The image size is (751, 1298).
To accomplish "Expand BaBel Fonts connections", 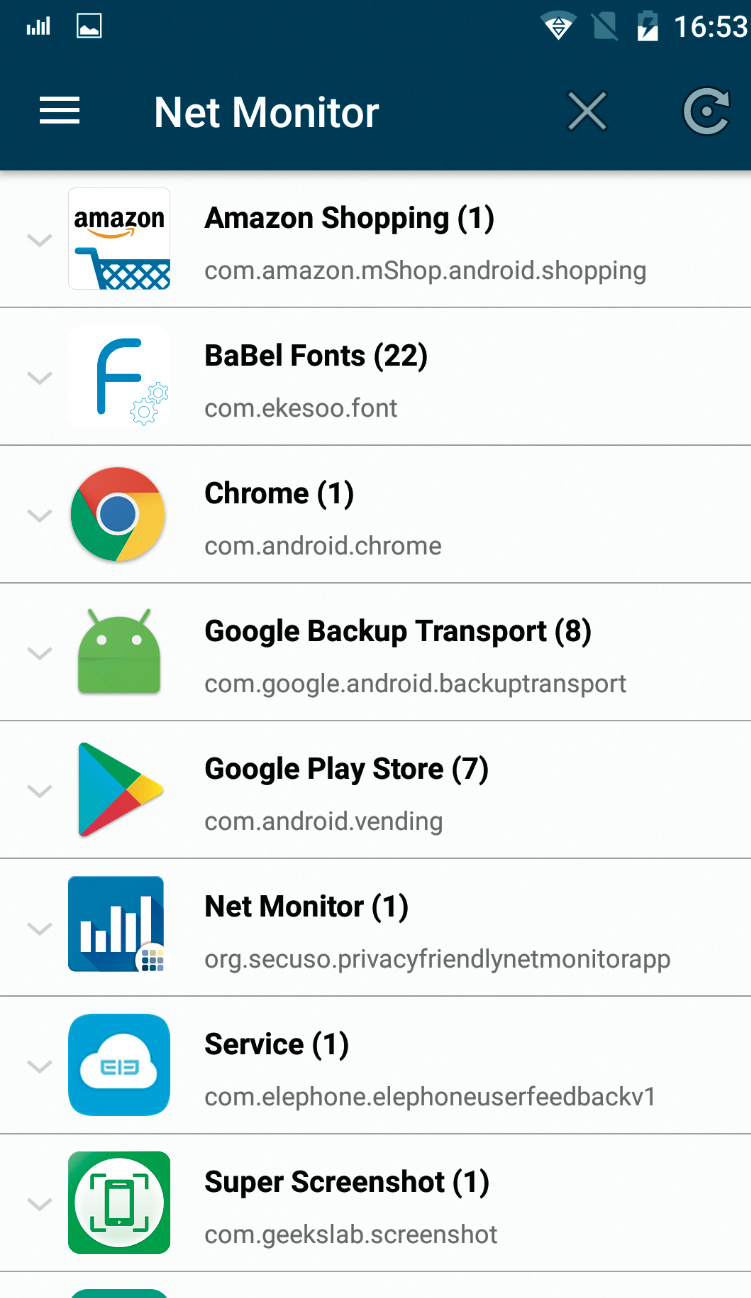I will (x=40, y=378).
